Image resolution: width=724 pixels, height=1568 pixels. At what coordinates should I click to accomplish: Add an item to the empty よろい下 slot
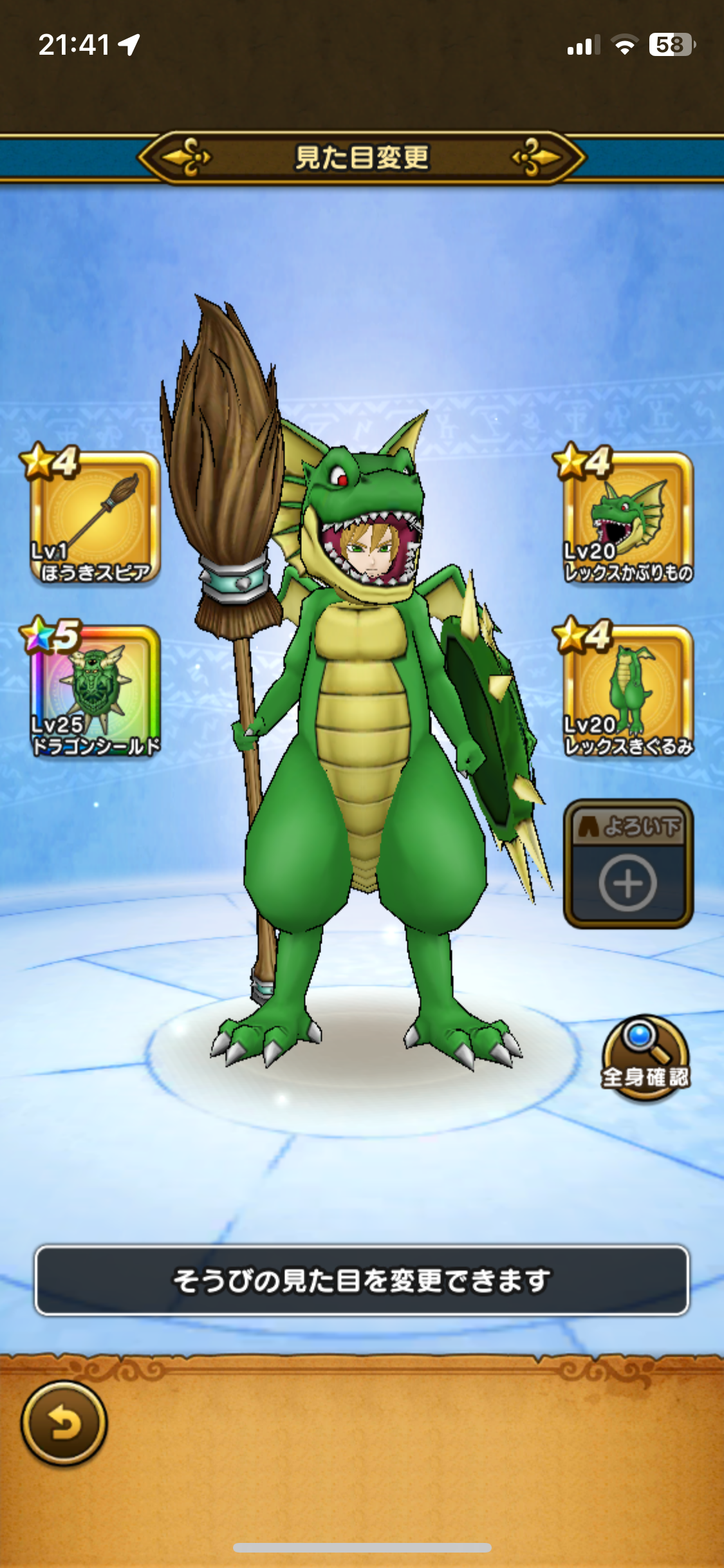click(x=628, y=864)
